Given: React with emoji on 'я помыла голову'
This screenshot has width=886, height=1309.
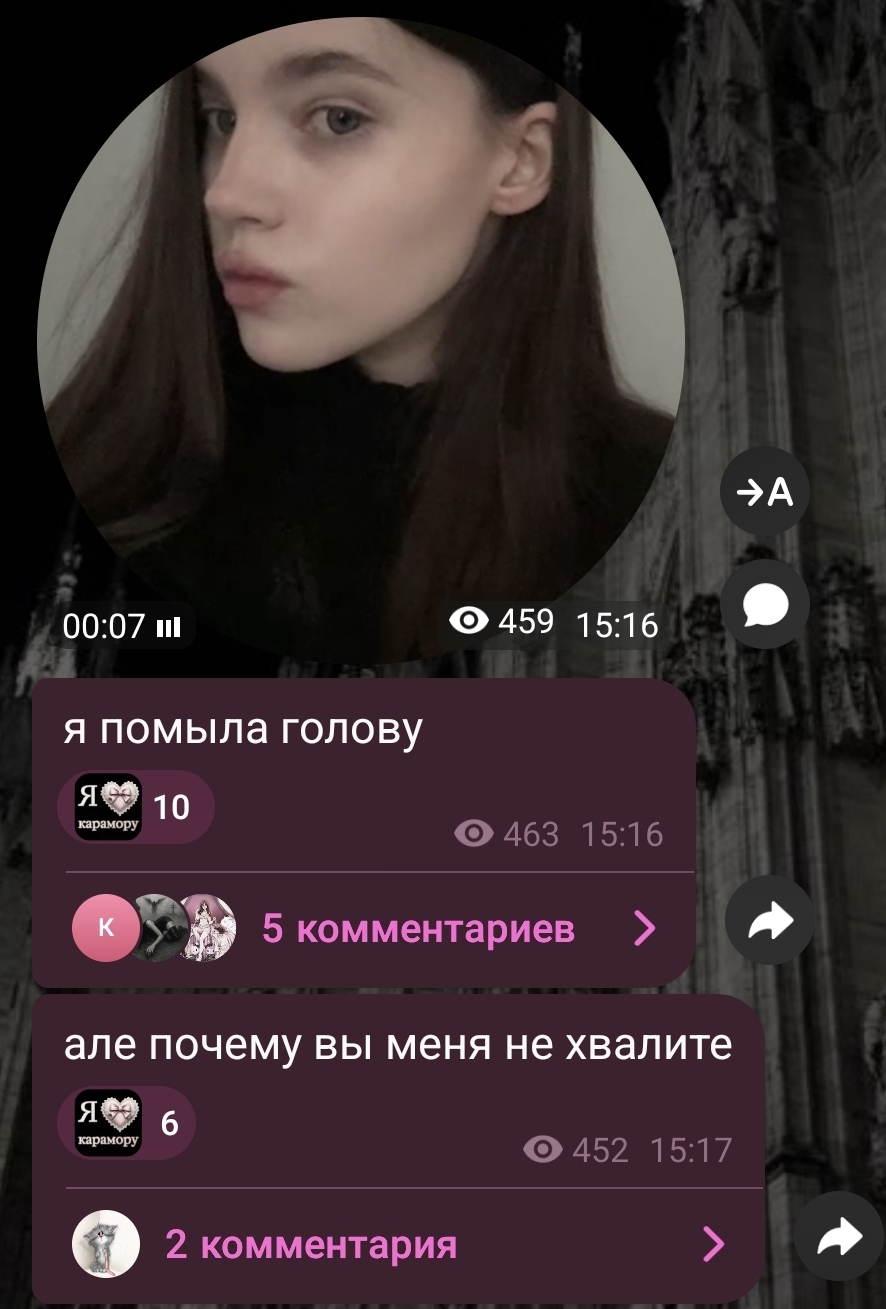Looking at the screenshot, I should point(137,806).
